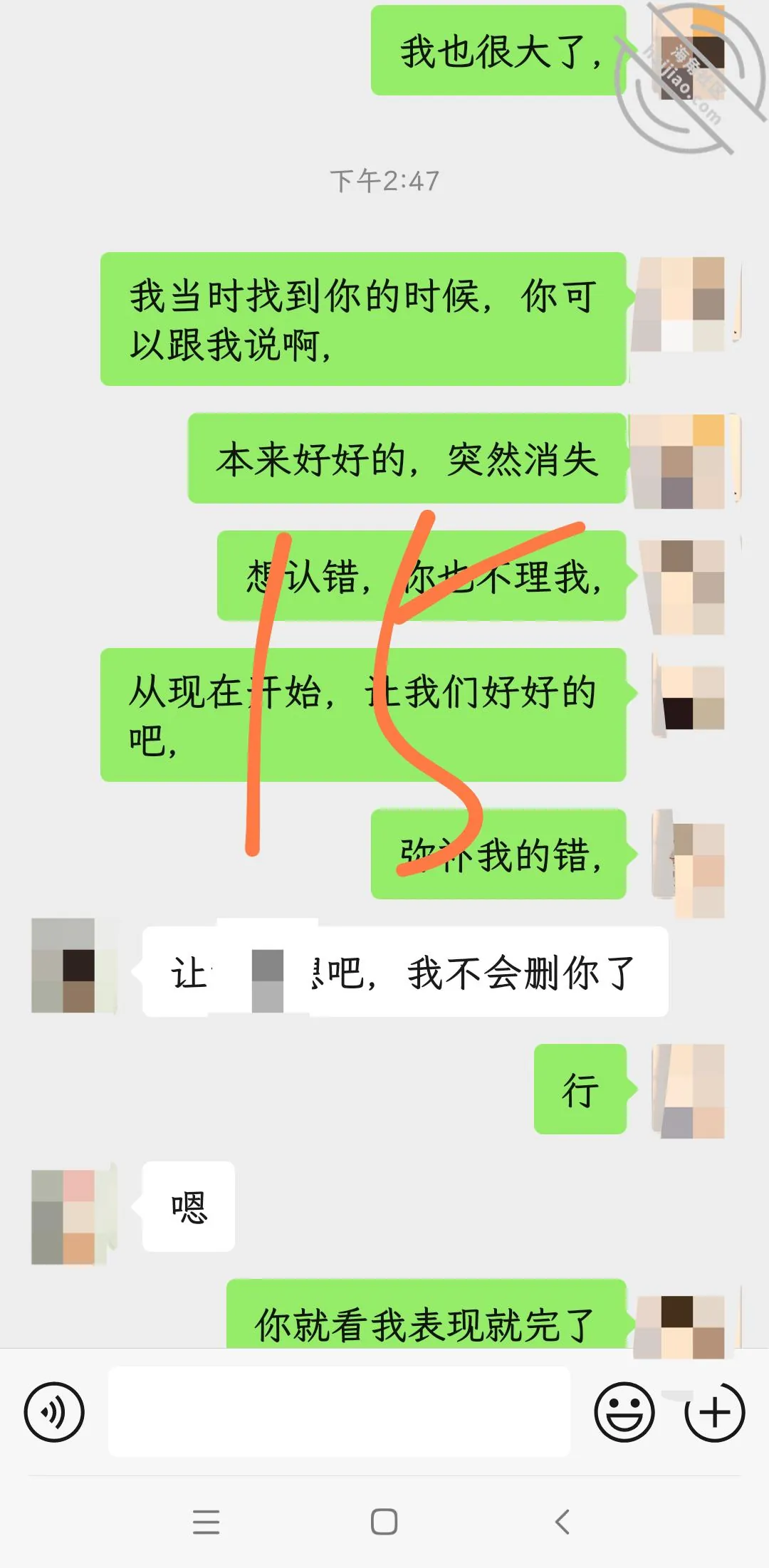Go to the home screen

coord(384,1522)
